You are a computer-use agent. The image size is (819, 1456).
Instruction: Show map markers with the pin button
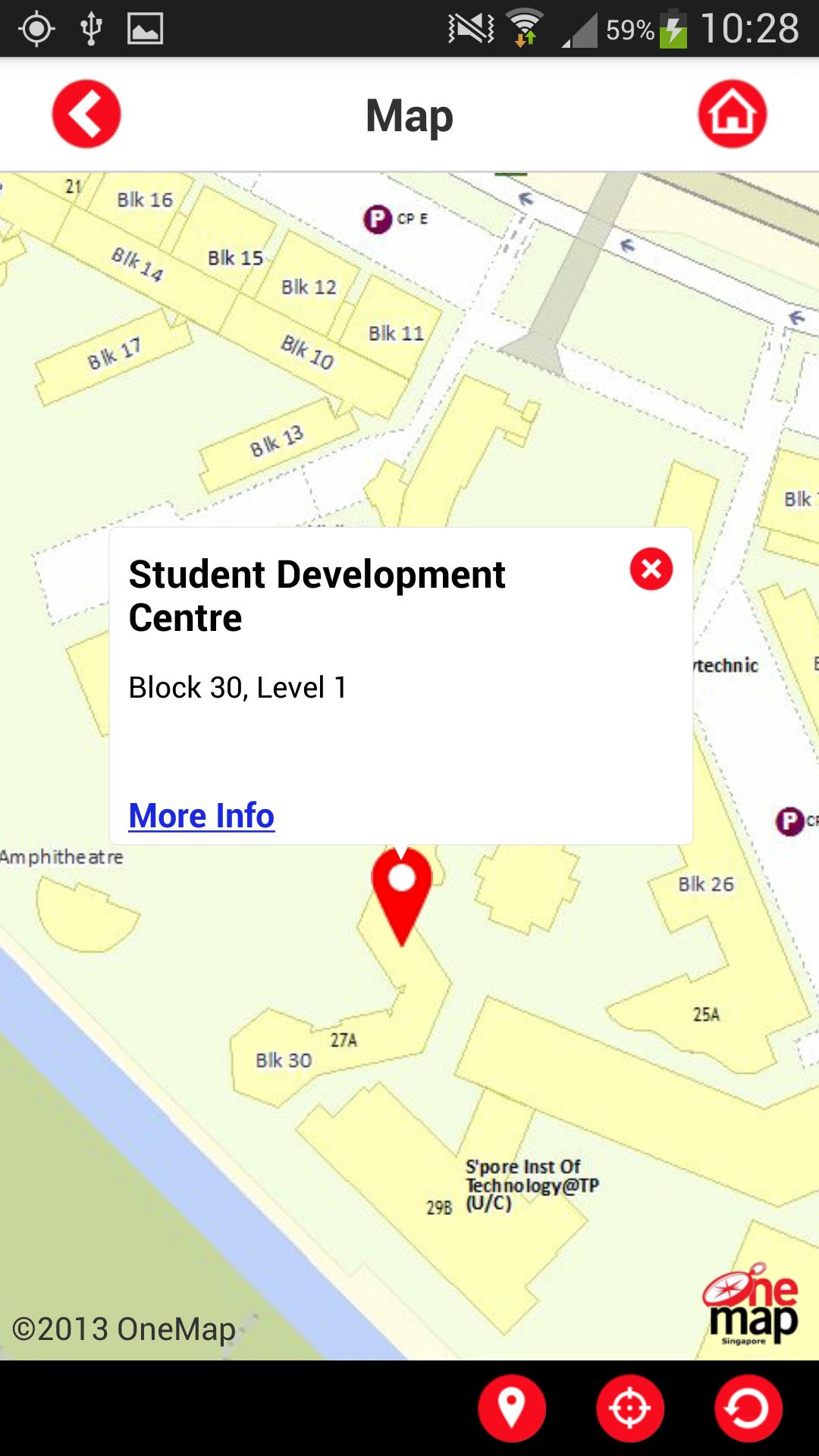pos(512,1408)
